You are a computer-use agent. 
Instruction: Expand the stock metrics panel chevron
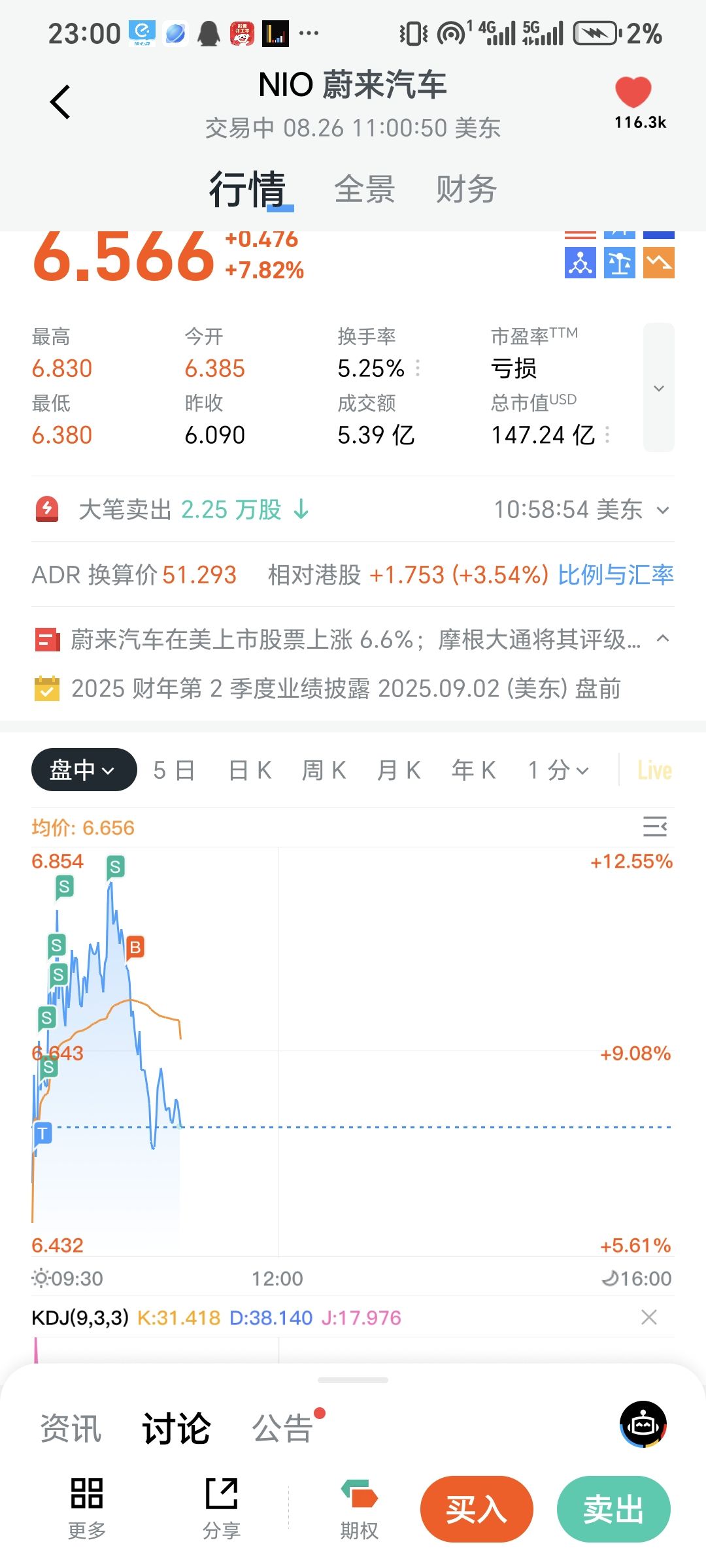[x=658, y=388]
